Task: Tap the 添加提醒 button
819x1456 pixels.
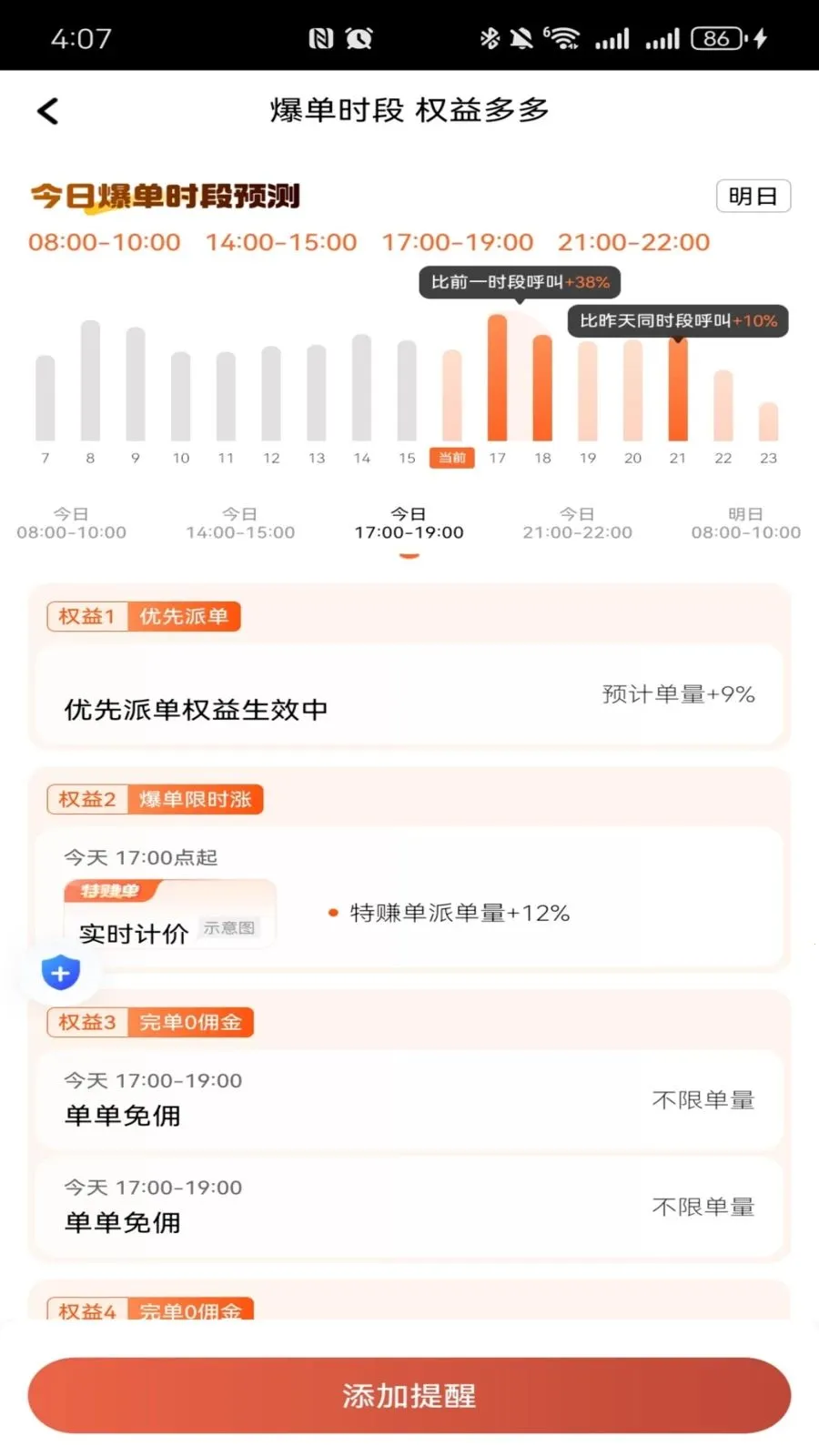Action: pos(409,1395)
